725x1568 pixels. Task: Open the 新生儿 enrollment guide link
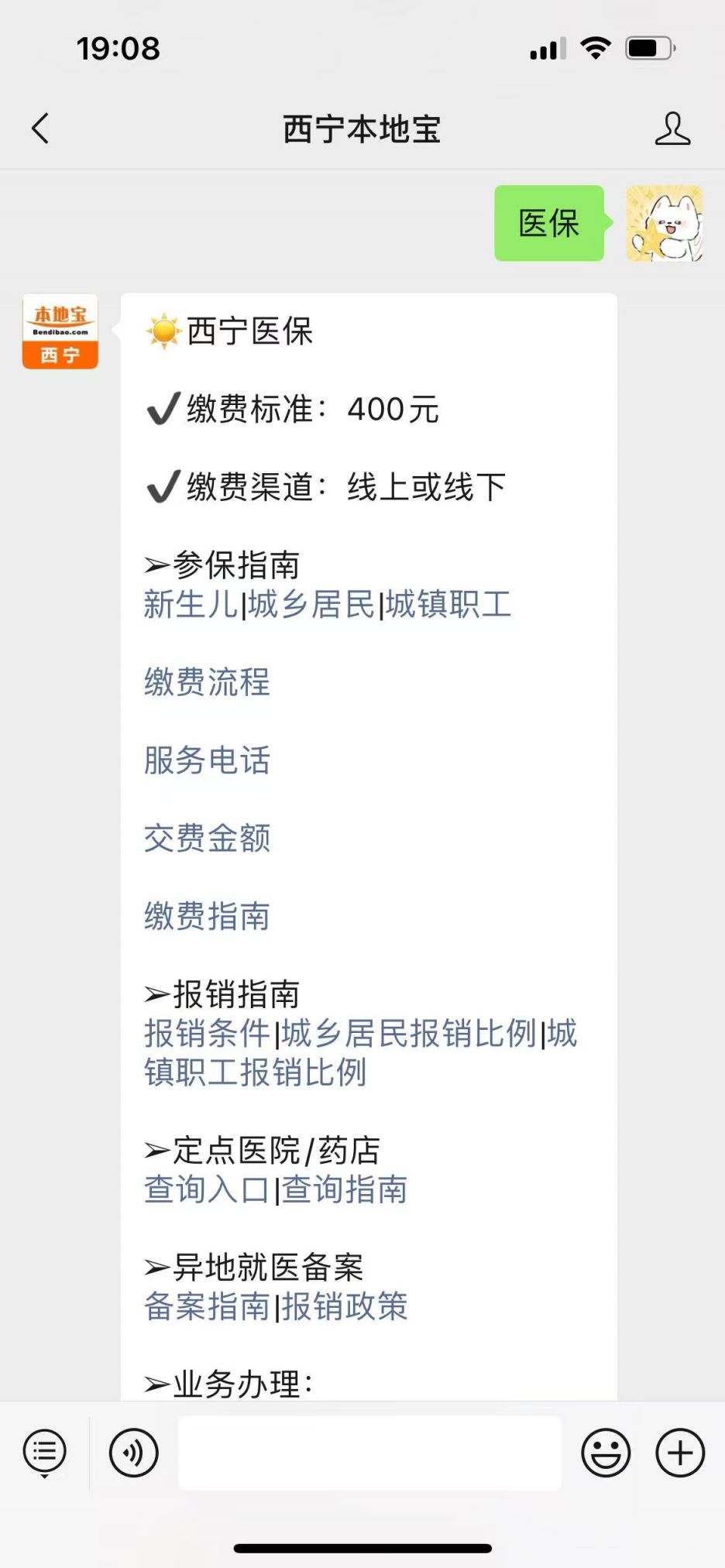[x=191, y=605]
